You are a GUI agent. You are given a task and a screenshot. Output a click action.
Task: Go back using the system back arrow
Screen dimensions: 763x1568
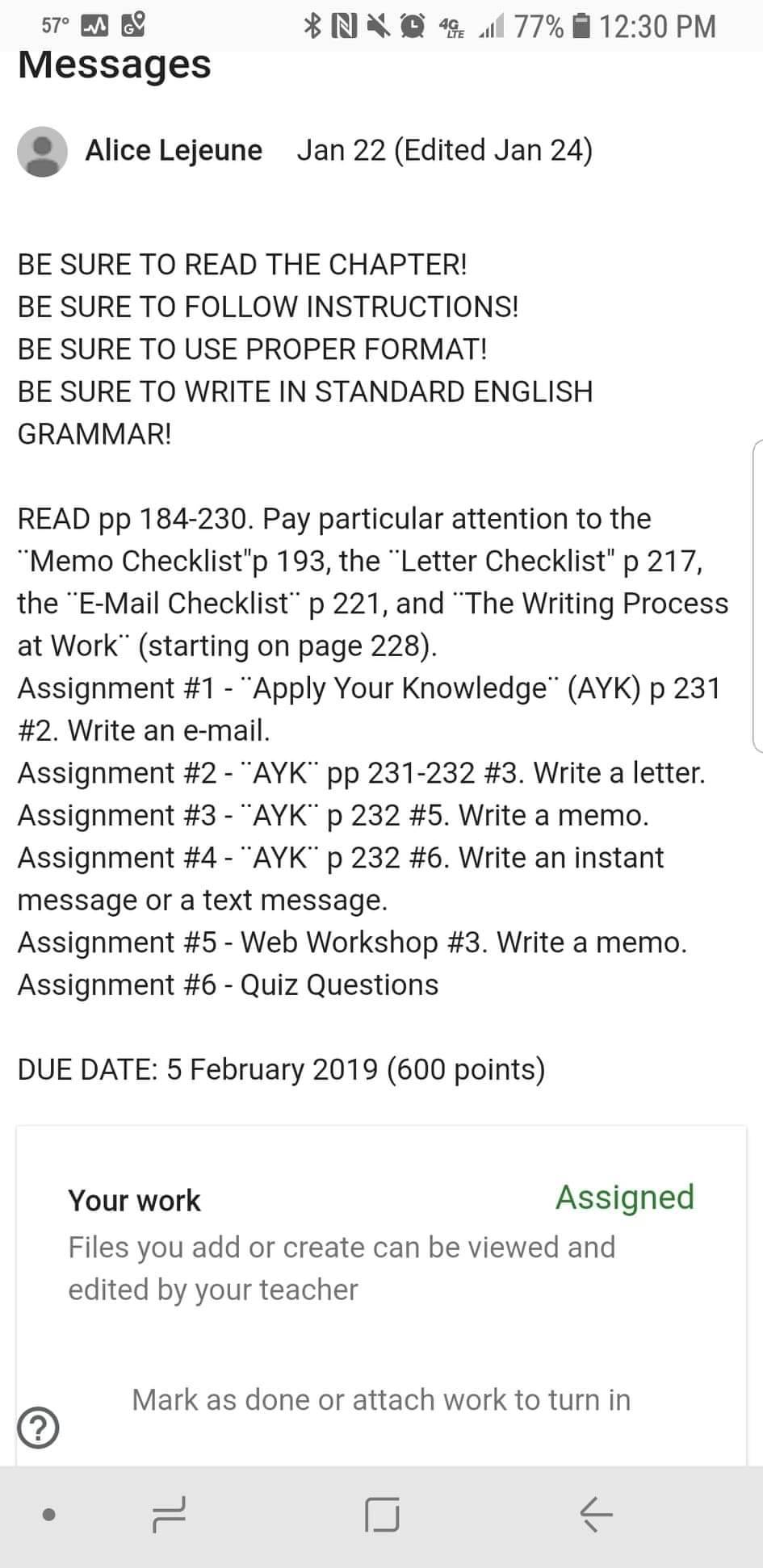point(596,1514)
